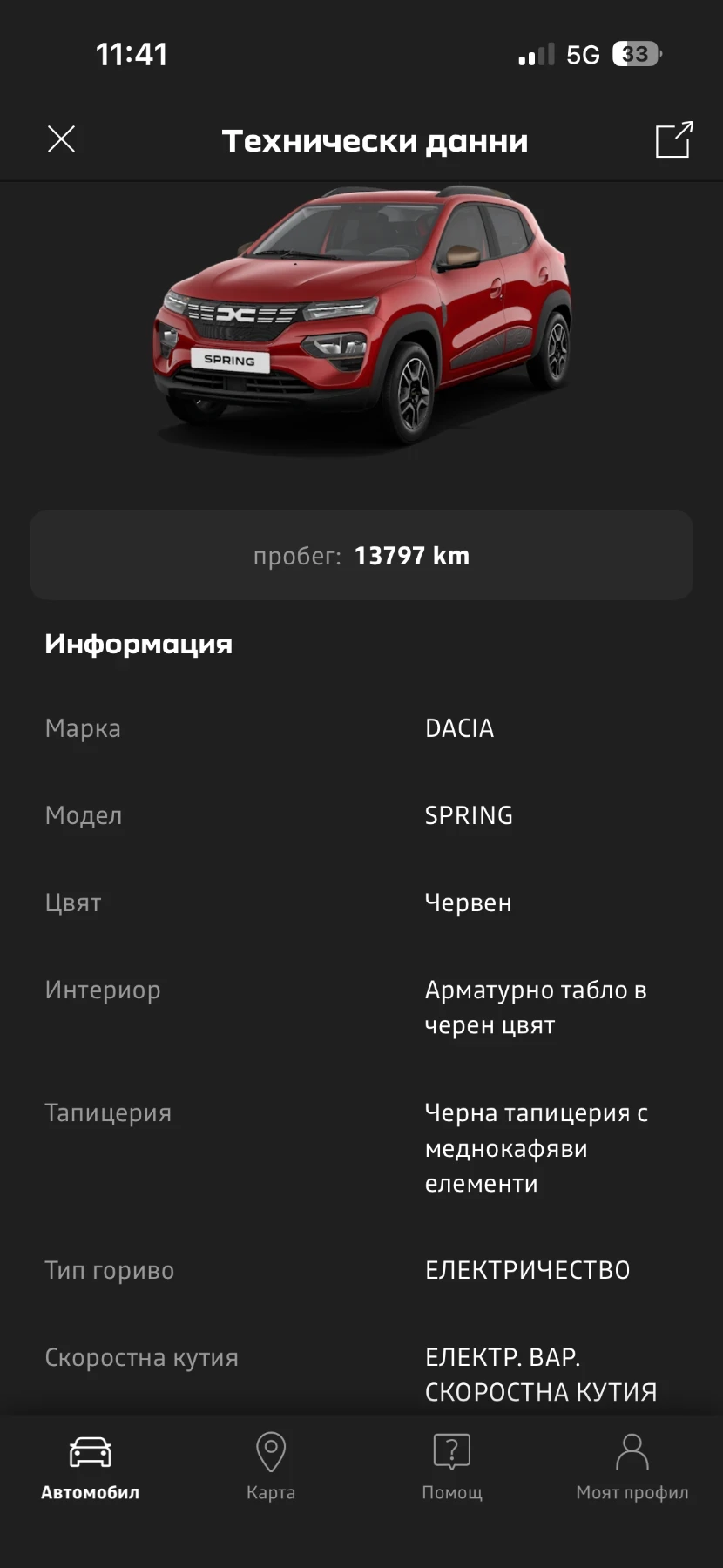Screen dimensions: 723x1568
Task: Tap the X icon to close Технически данни
Action: tap(61, 139)
